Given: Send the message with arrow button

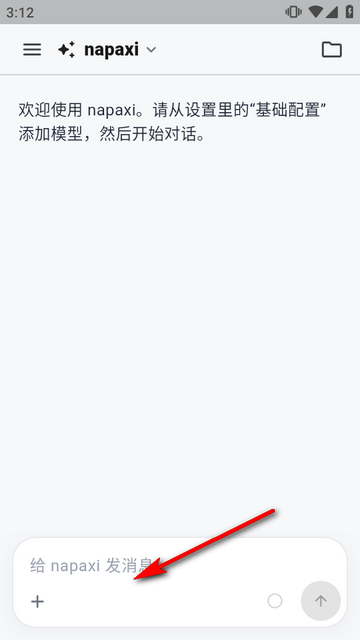Looking at the screenshot, I should [x=321, y=601].
